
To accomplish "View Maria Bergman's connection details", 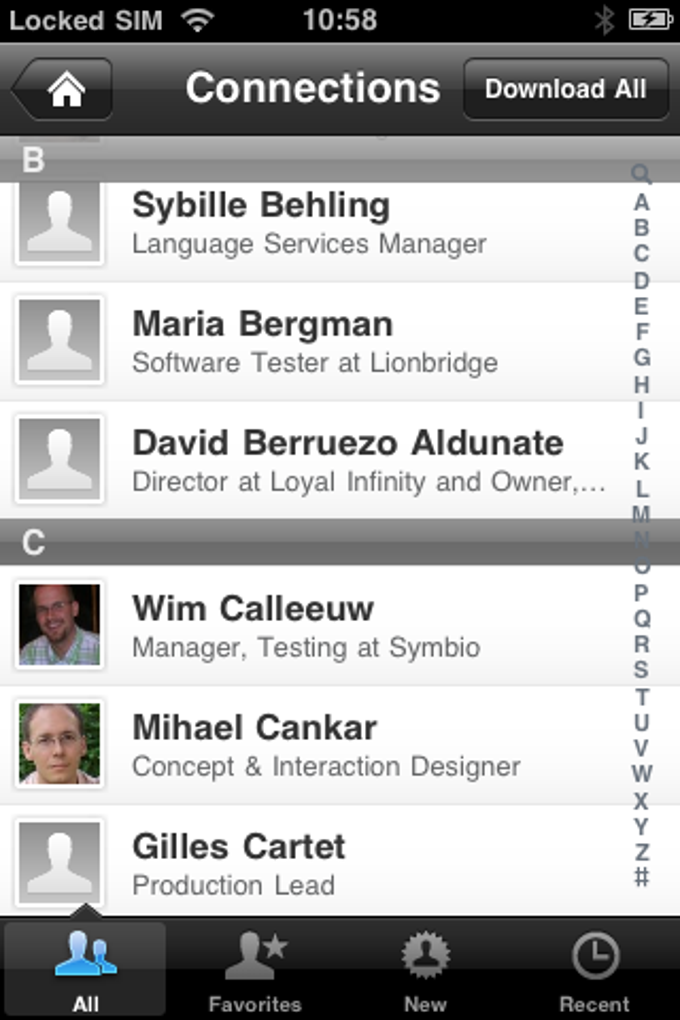I will (x=310, y=341).
